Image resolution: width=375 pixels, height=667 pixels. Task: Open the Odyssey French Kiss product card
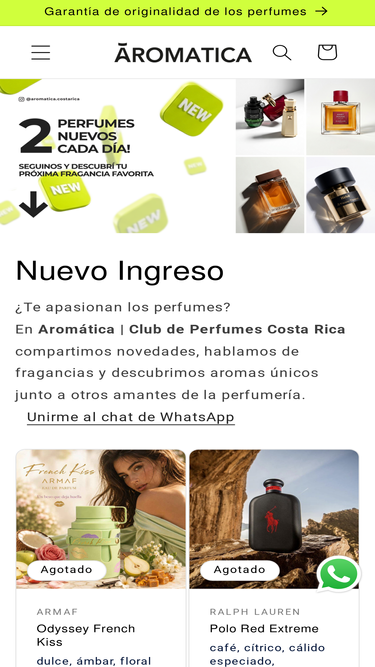101,558
